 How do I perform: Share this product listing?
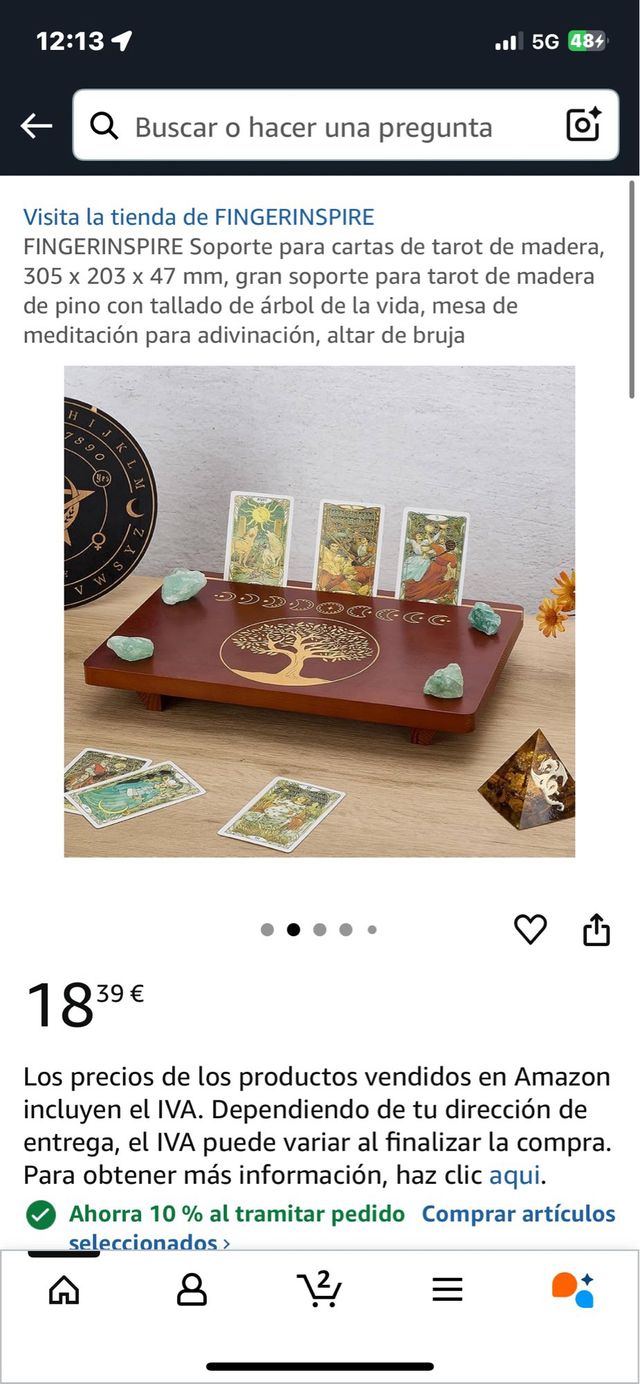(596, 930)
